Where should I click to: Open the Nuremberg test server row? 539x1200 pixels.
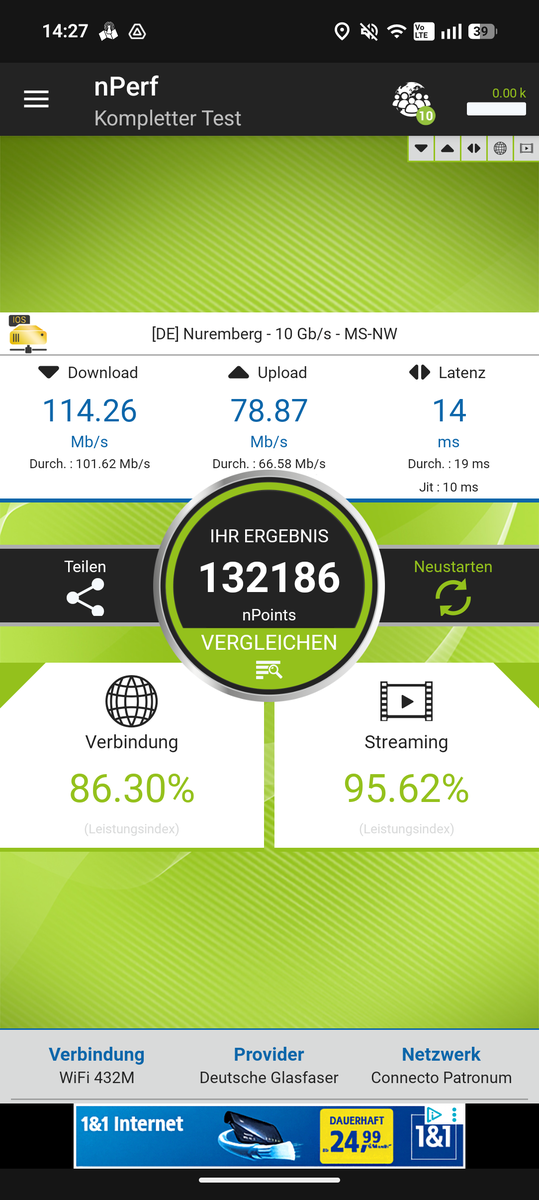(269, 334)
